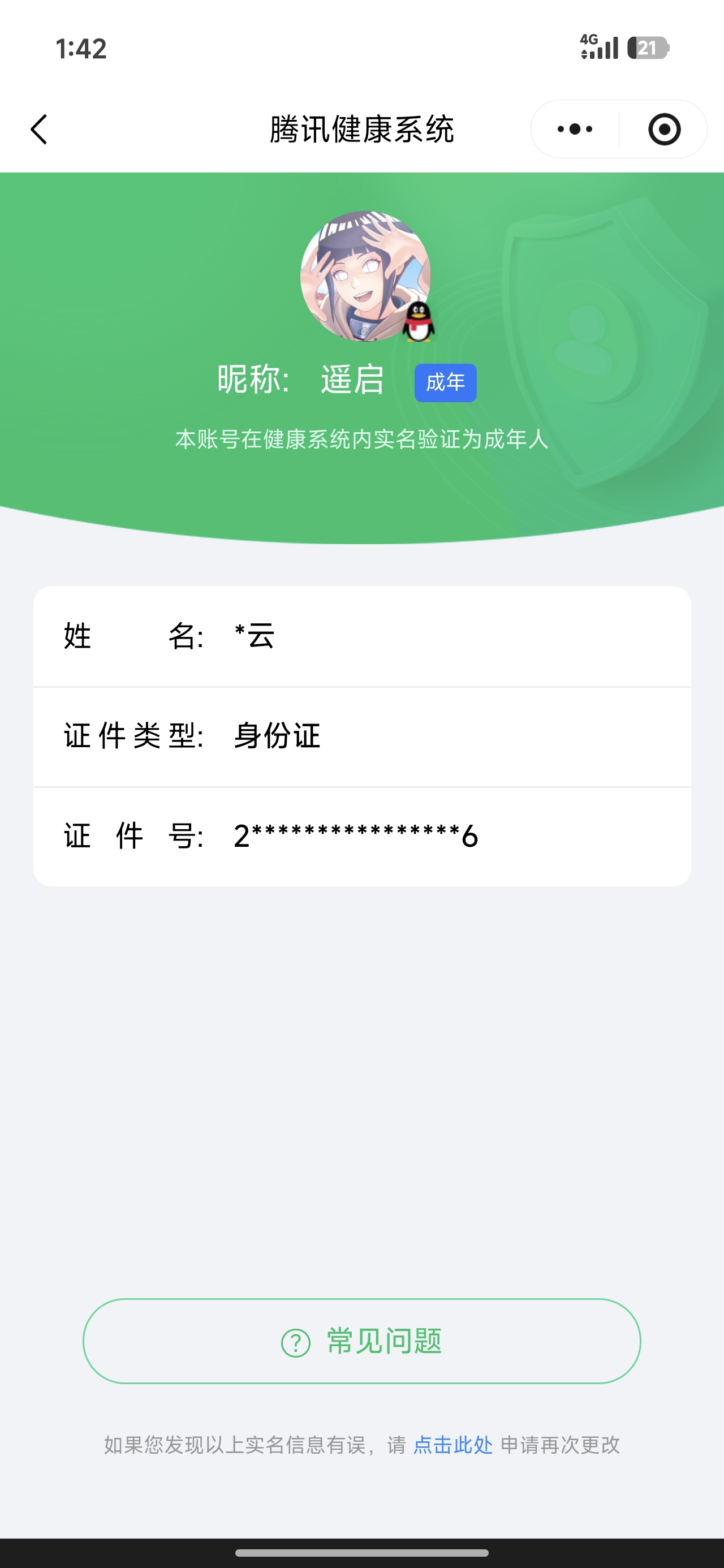The image size is (724, 1568).
Task: Tap the name row showing *云
Action: click(361, 636)
